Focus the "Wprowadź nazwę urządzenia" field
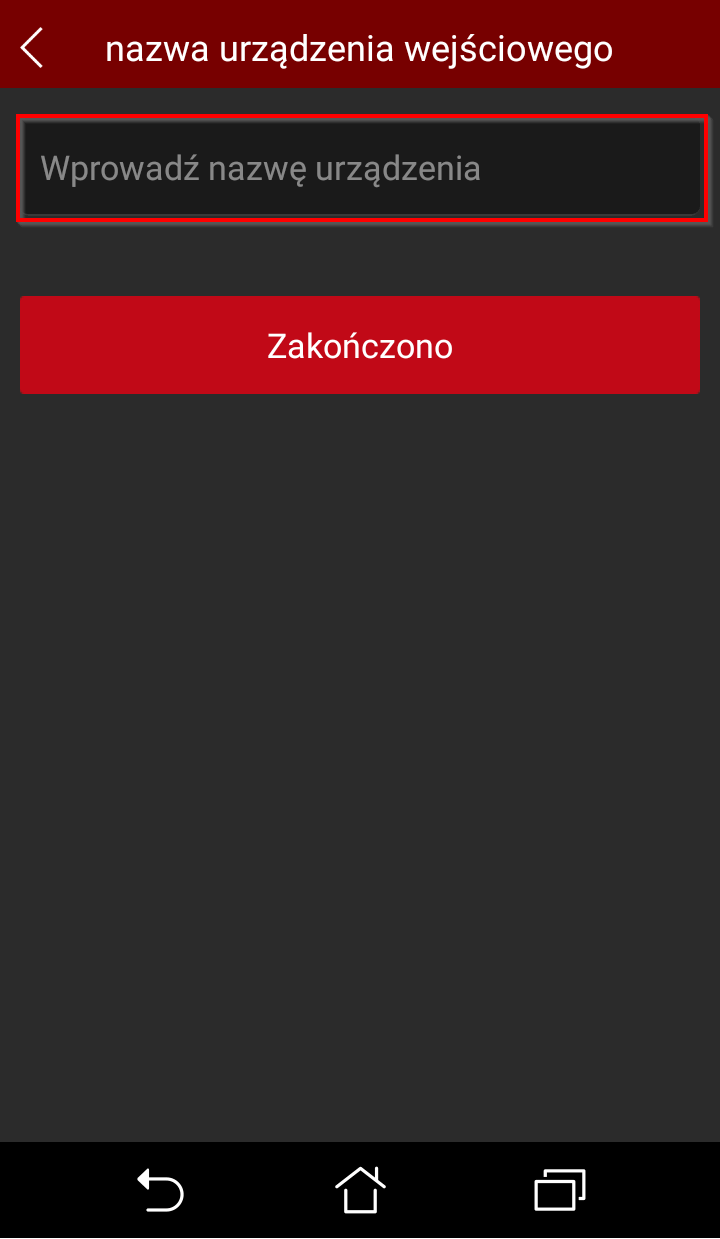The height and width of the screenshot is (1239, 720). tap(361, 168)
